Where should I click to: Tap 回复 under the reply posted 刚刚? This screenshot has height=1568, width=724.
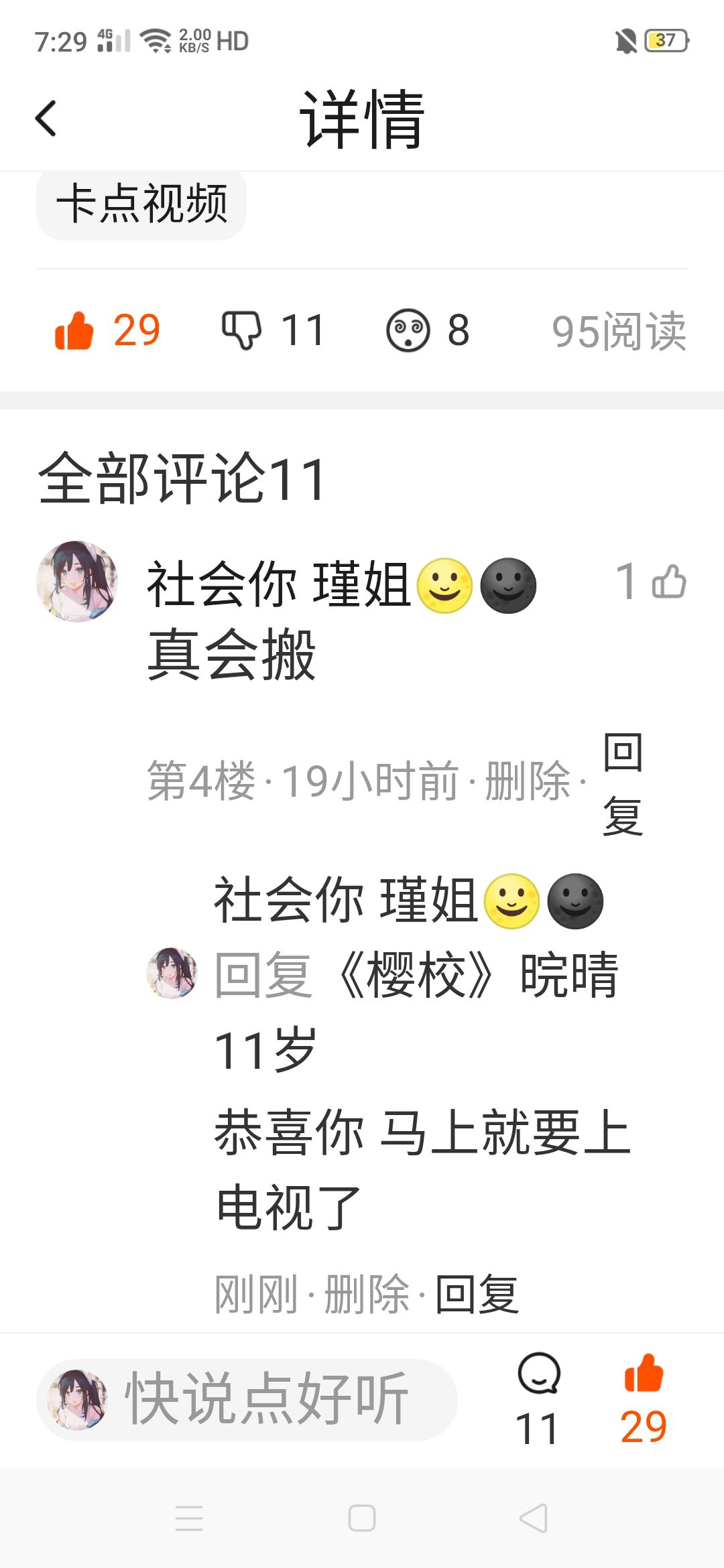click(477, 1294)
